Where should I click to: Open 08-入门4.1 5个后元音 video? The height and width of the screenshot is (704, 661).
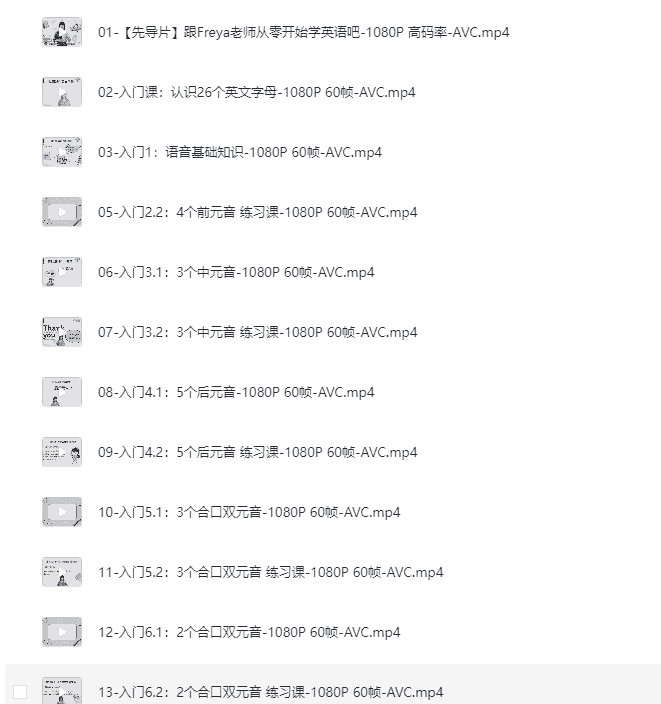click(236, 392)
